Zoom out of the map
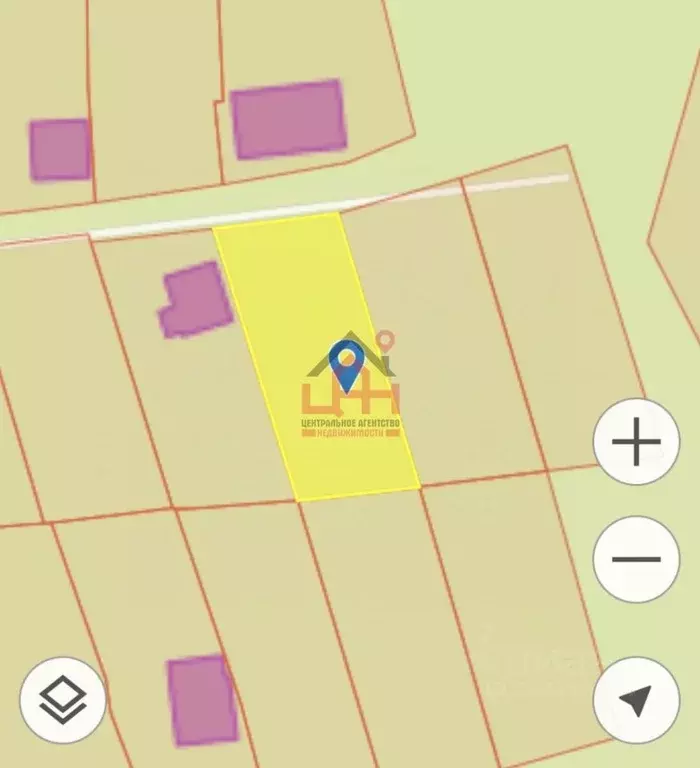 [636, 559]
